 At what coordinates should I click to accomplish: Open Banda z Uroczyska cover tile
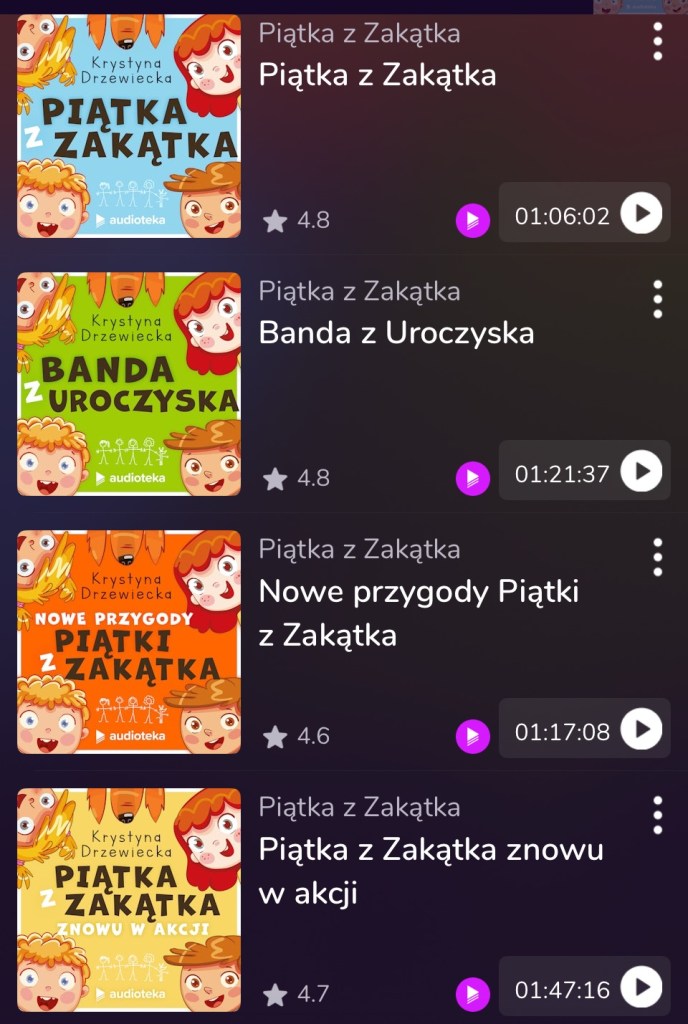click(x=129, y=383)
